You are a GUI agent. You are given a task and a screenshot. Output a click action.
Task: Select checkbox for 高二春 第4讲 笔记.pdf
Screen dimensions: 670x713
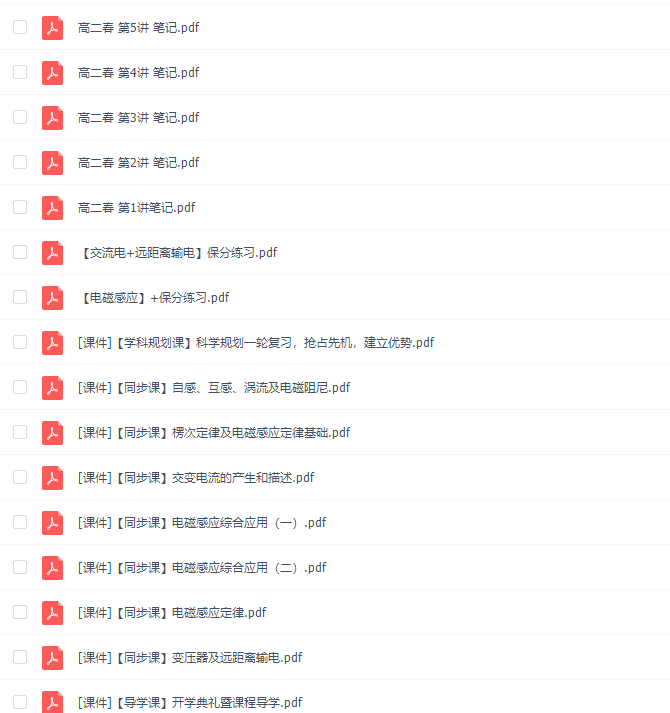pos(20,72)
